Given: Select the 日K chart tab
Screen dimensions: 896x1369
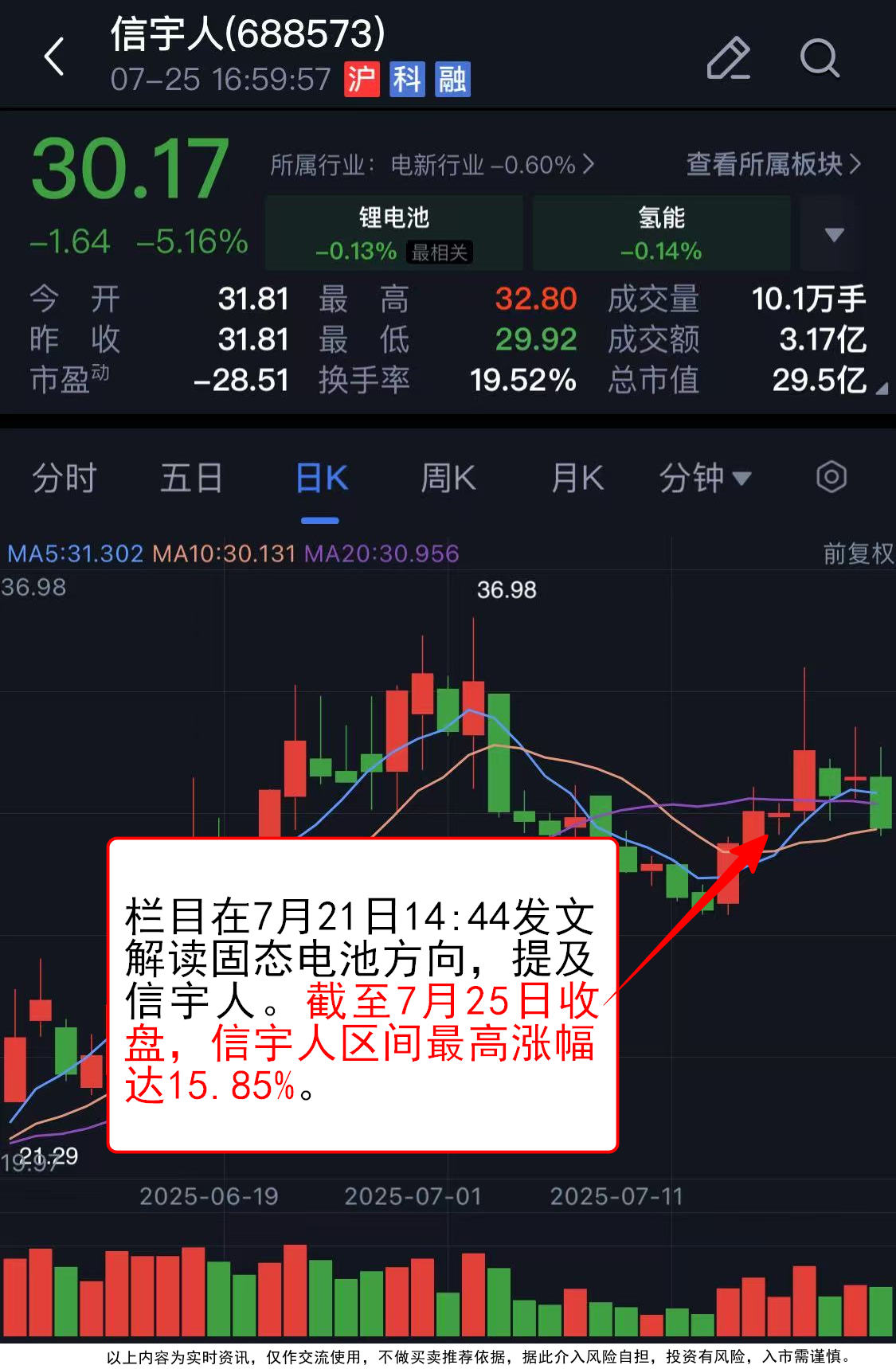Looking at the screenshot, I should point(321,479).
